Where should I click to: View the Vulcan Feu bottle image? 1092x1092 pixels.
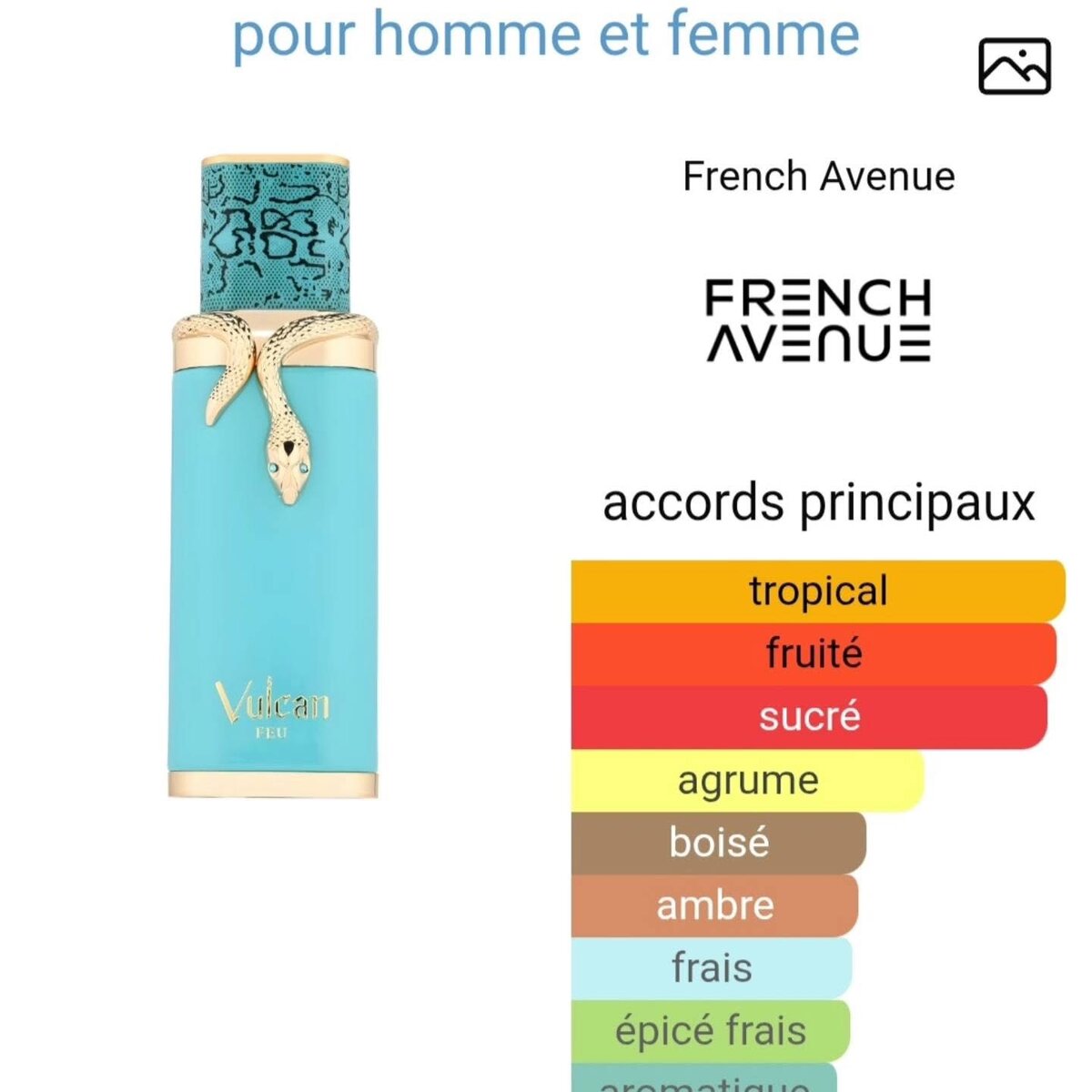point(273,478)
